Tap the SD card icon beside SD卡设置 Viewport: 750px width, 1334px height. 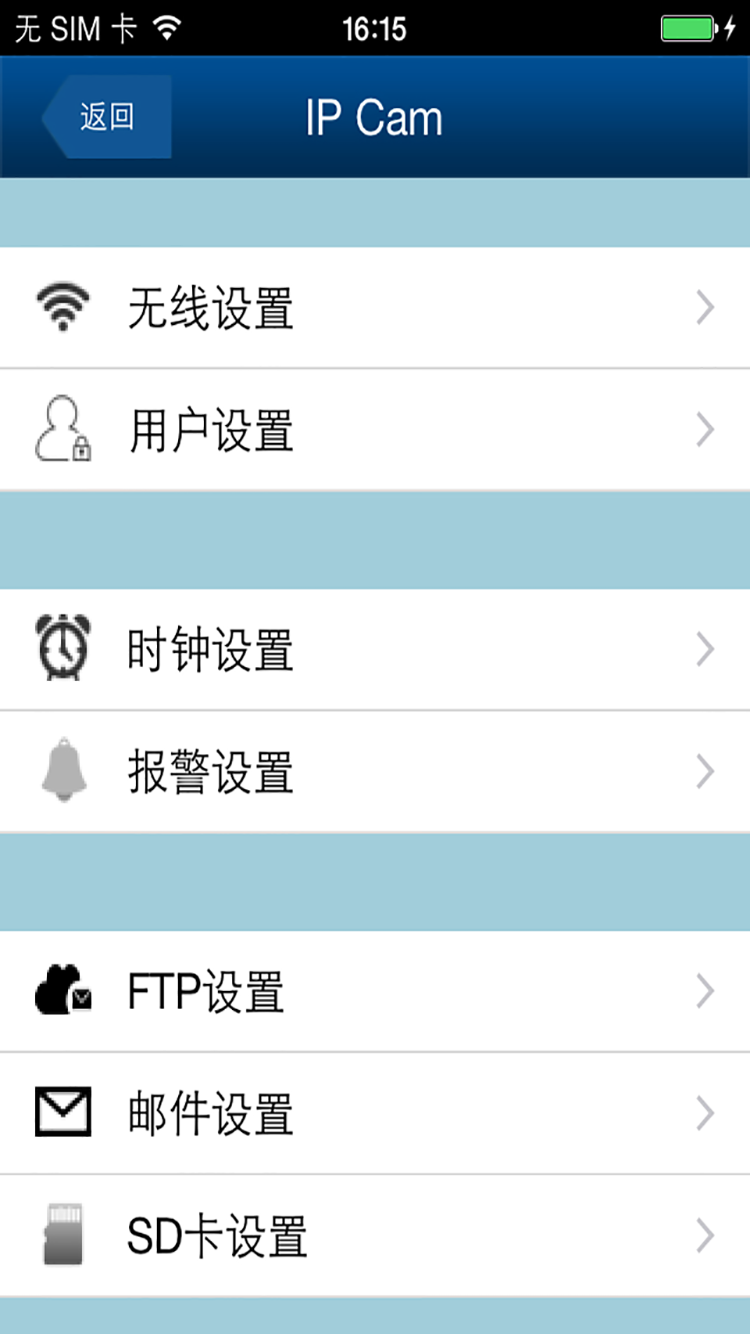point(63,1236)
